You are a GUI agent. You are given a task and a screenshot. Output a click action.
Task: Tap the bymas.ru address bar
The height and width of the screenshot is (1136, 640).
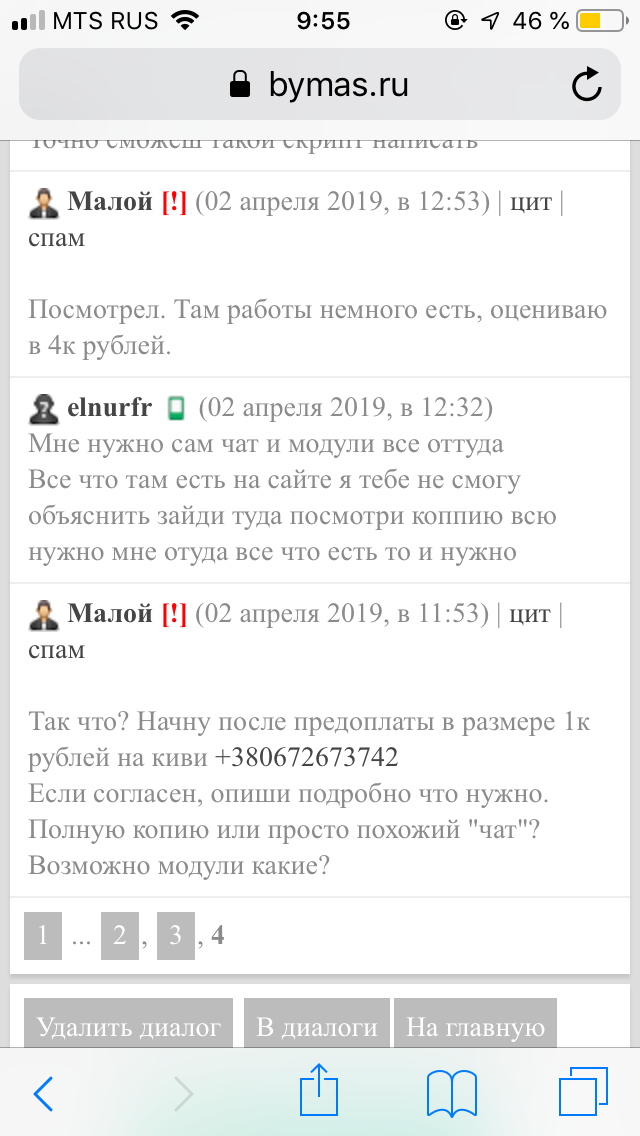(x=320, y=85)
